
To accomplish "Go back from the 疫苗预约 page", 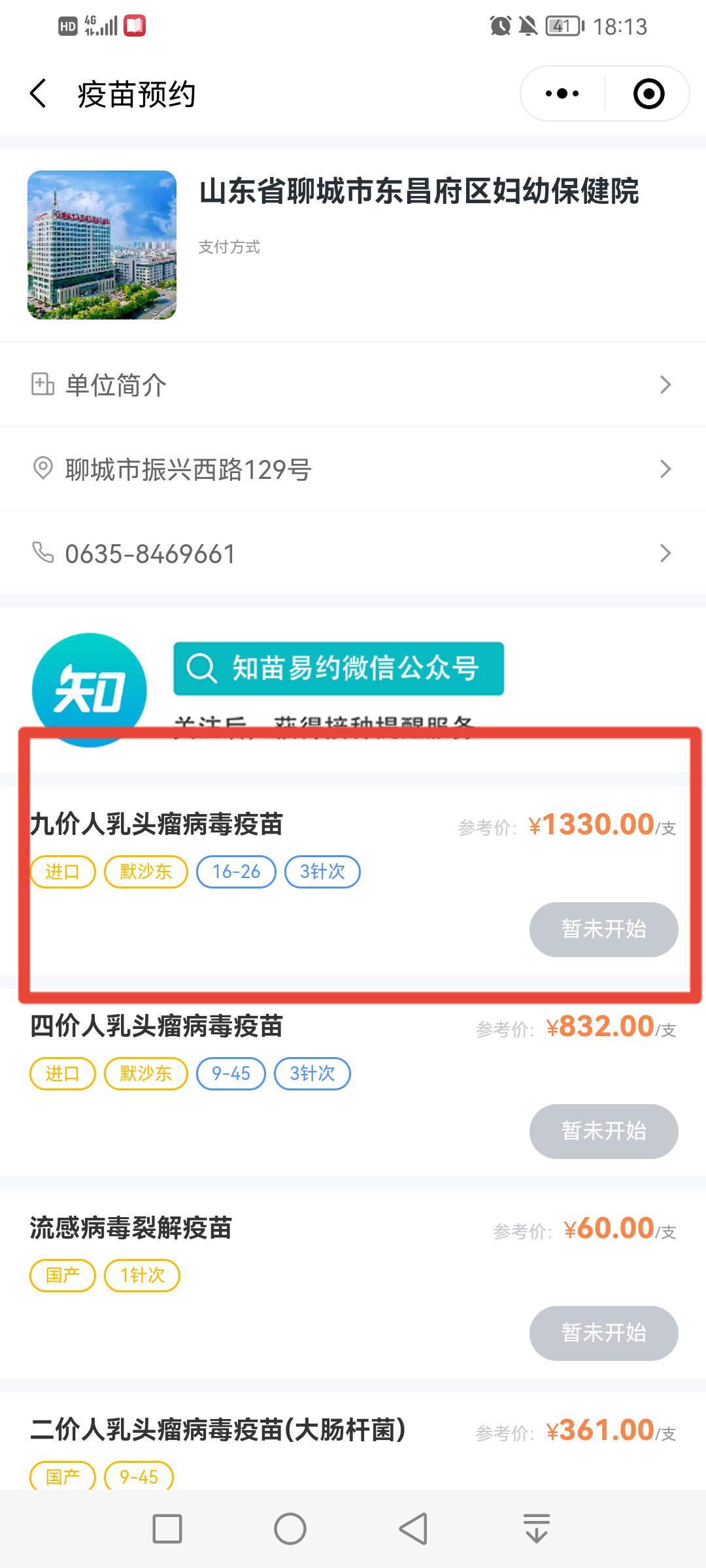I will (39, 93).
